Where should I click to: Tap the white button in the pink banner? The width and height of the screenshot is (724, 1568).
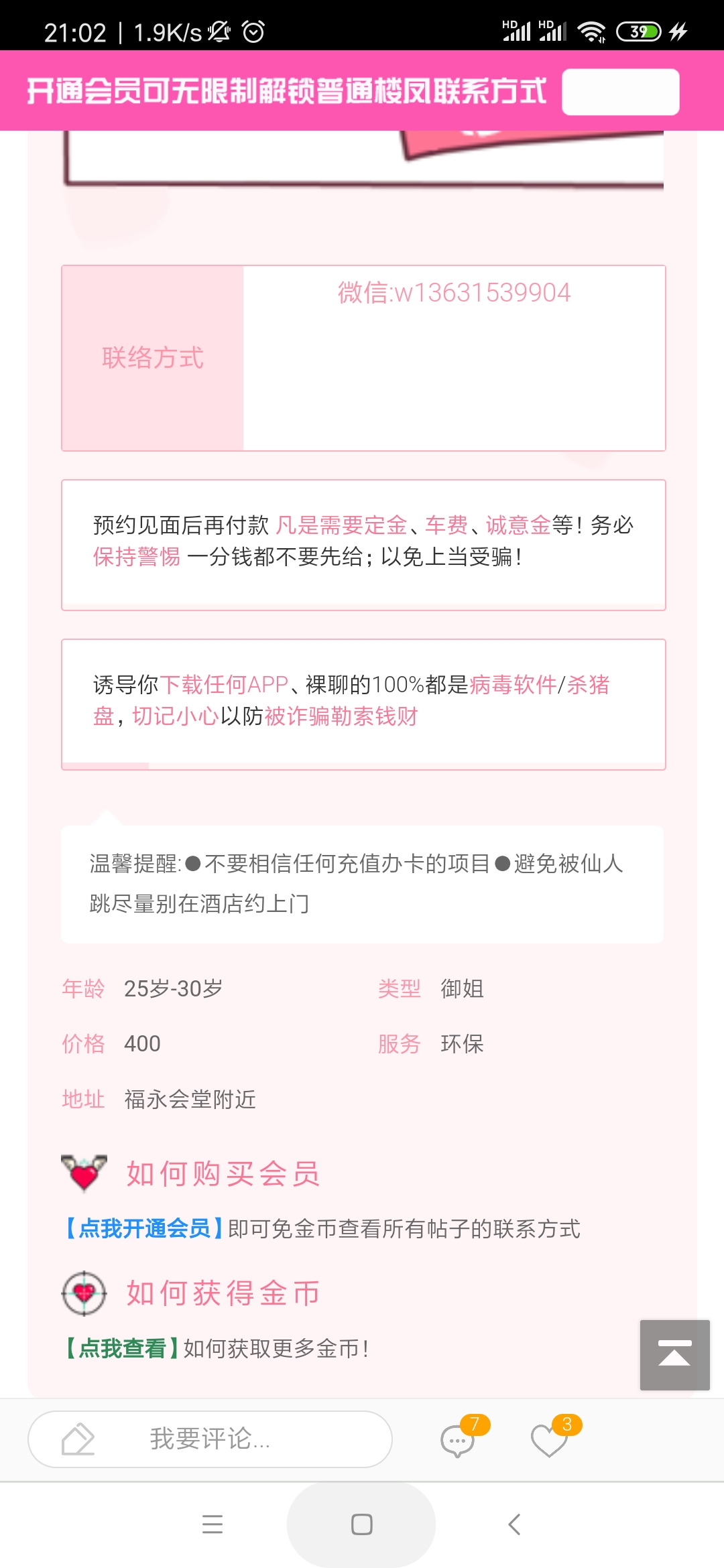point(620,92)
